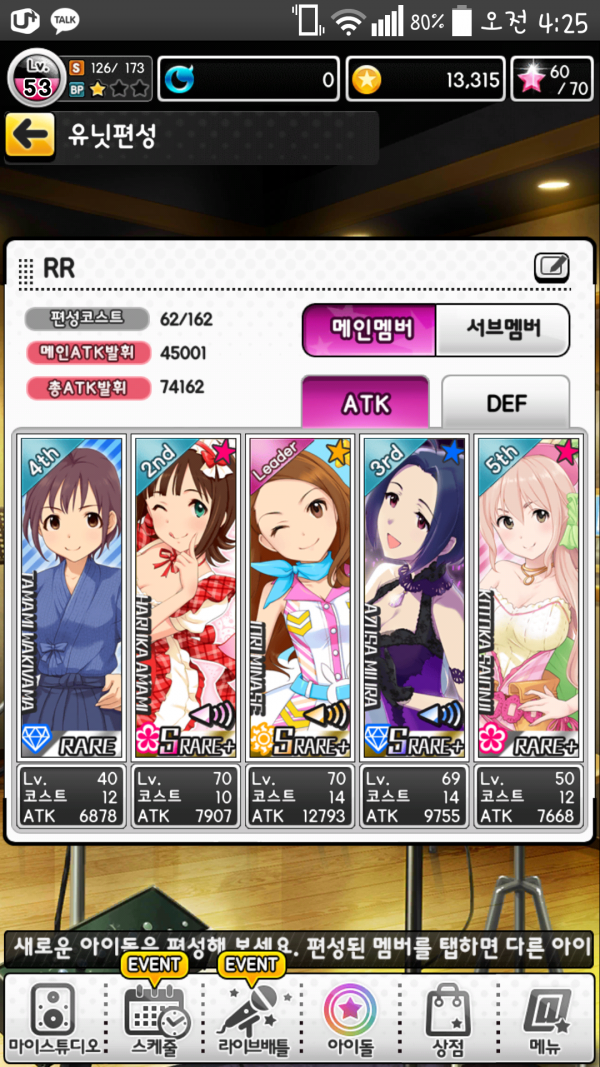Go to the 아이돌 tab
The image size is (600, 1067).
349,1017
